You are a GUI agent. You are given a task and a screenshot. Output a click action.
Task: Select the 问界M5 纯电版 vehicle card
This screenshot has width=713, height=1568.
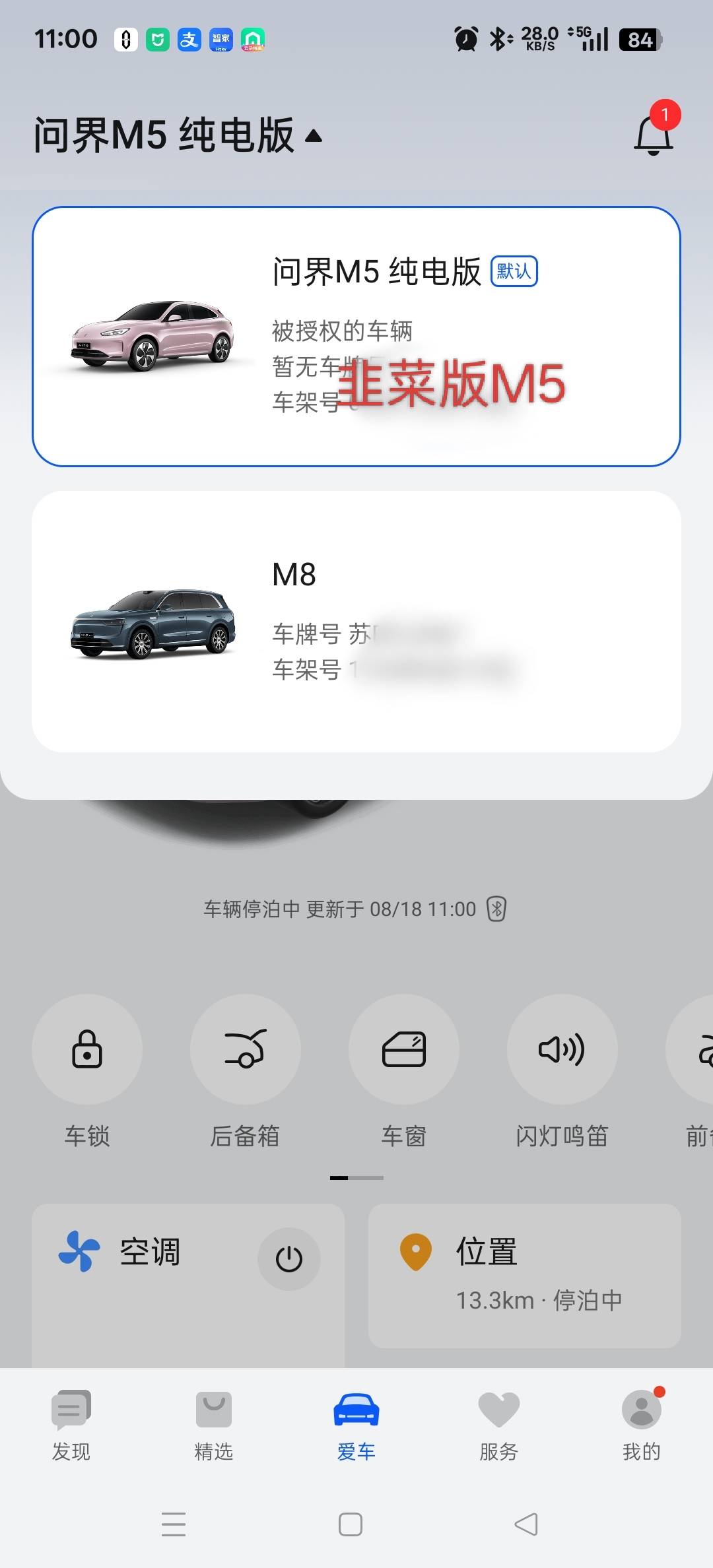click(x=356, y=337)
